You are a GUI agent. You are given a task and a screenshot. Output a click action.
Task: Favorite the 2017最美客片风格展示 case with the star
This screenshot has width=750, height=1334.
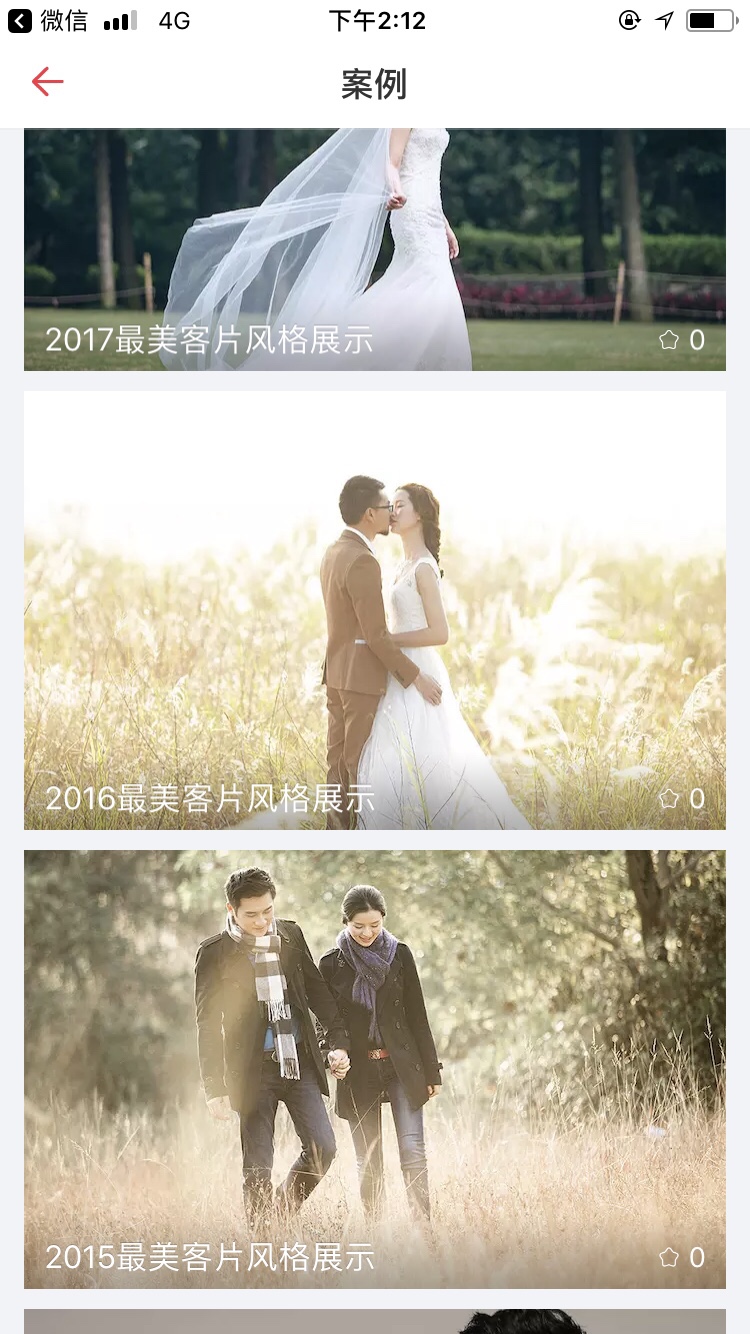pos(669,340)
